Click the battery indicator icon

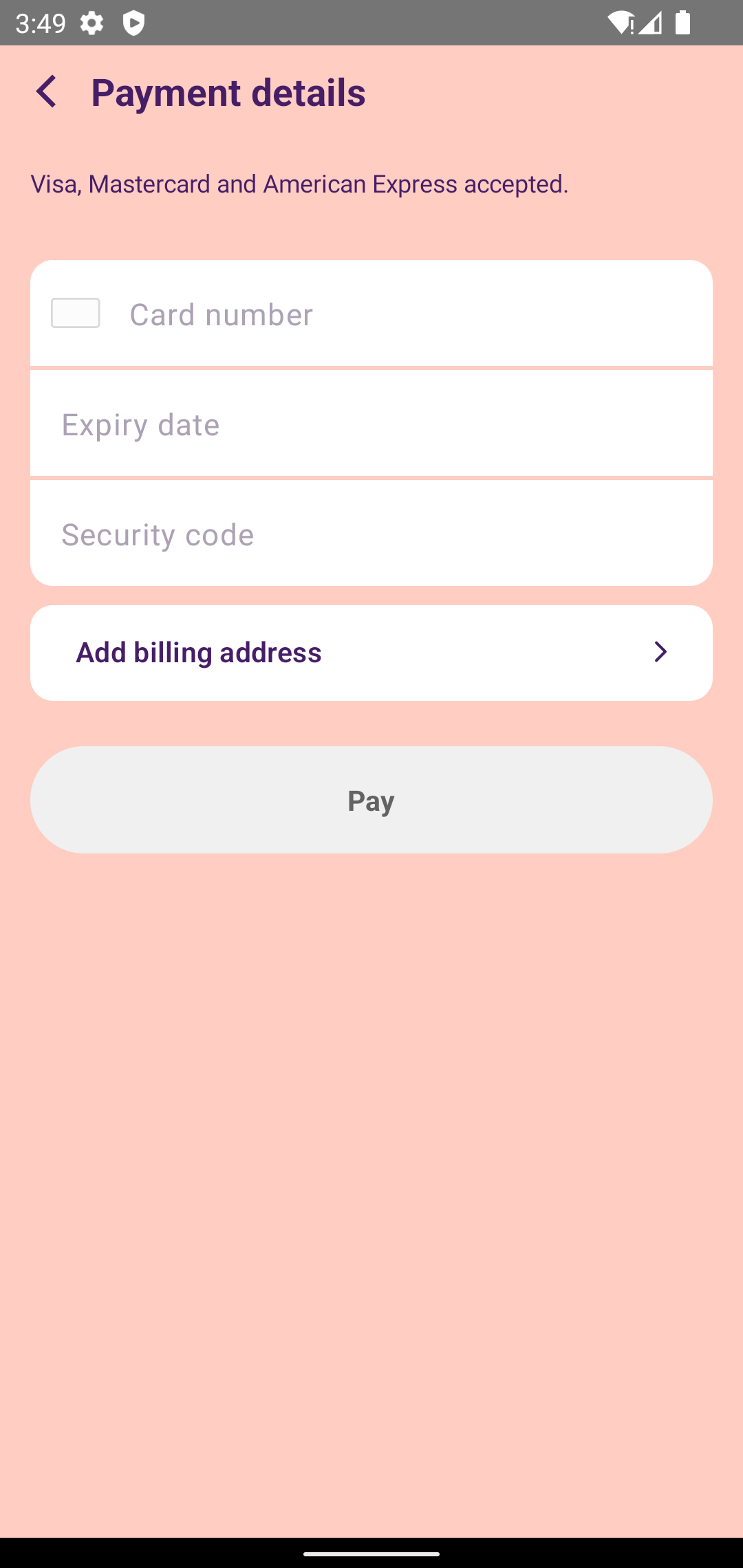point(684,23)
